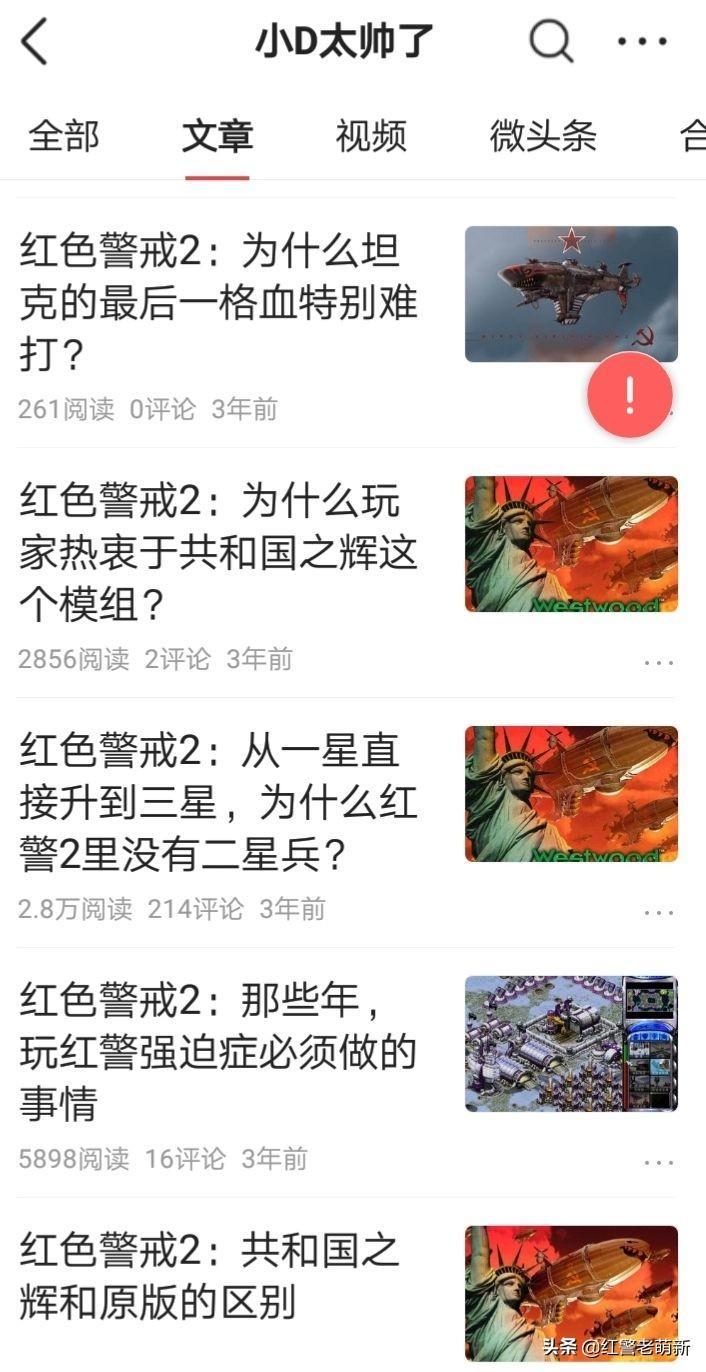Screen dimensions: 706x1372
Task: Open more options for 强迫症 article
Action: pos(659,1162)
